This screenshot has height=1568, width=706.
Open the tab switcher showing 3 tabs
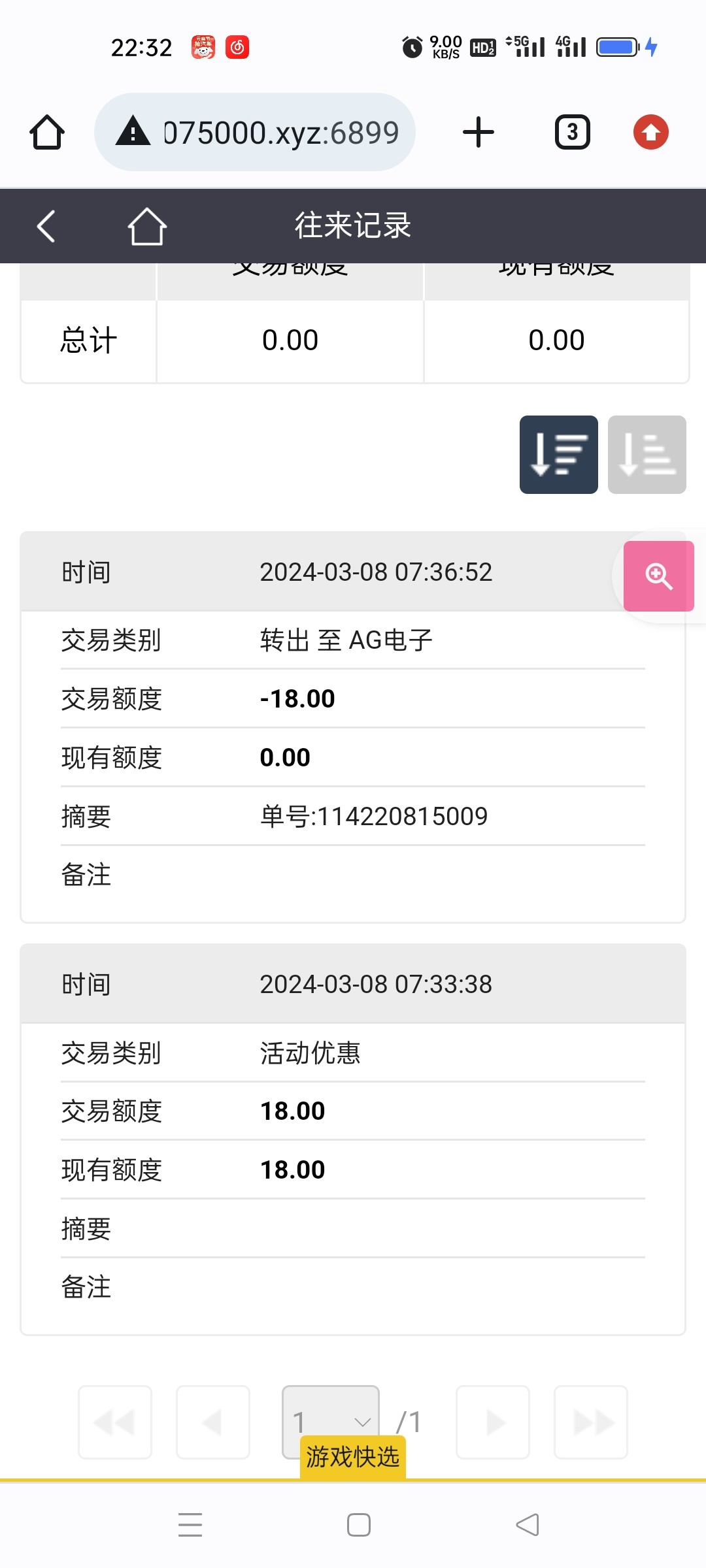[x=573, y=133]
